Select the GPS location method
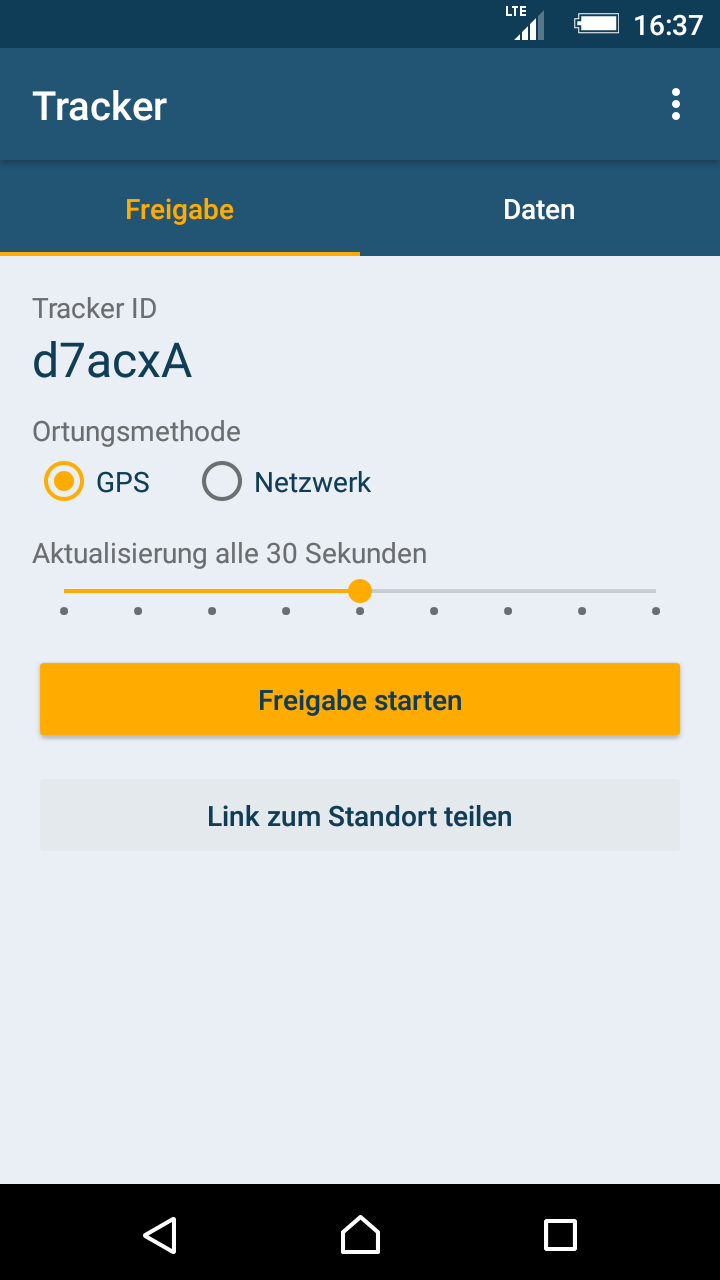720x1280 pixels. [x=63, y=481]
